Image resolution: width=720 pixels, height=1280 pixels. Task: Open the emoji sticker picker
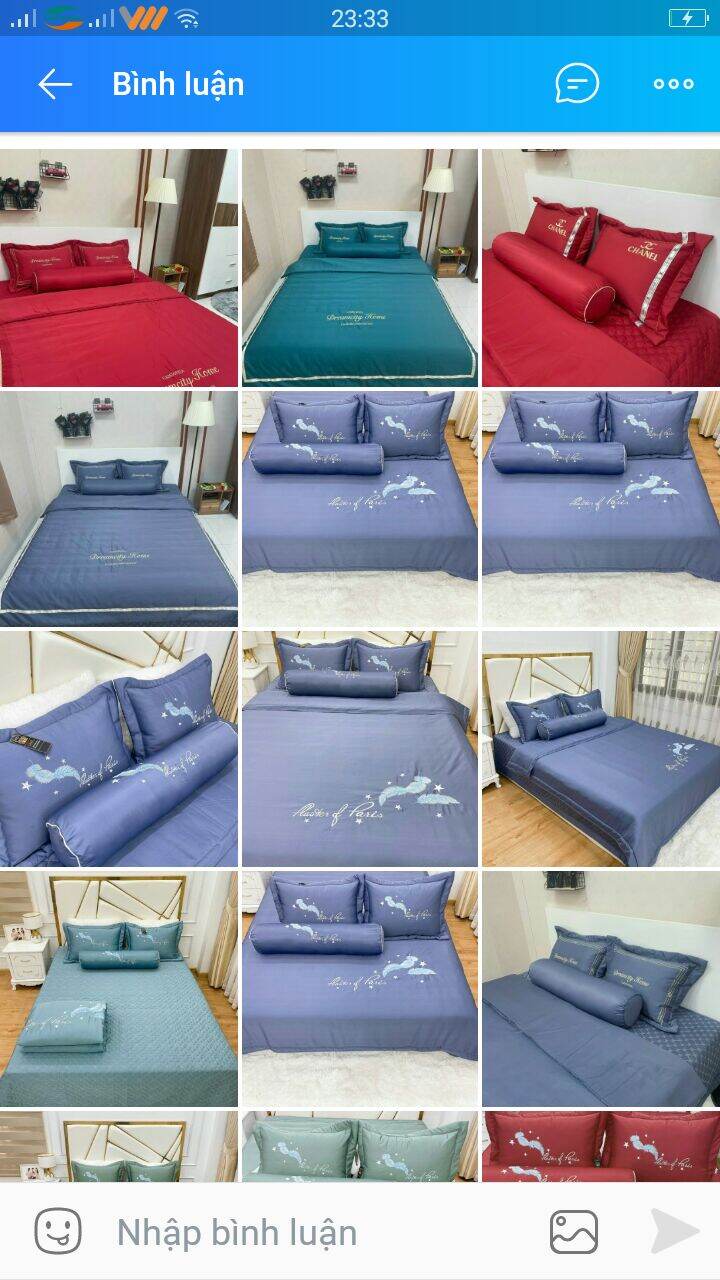[x=58, y=1231]
